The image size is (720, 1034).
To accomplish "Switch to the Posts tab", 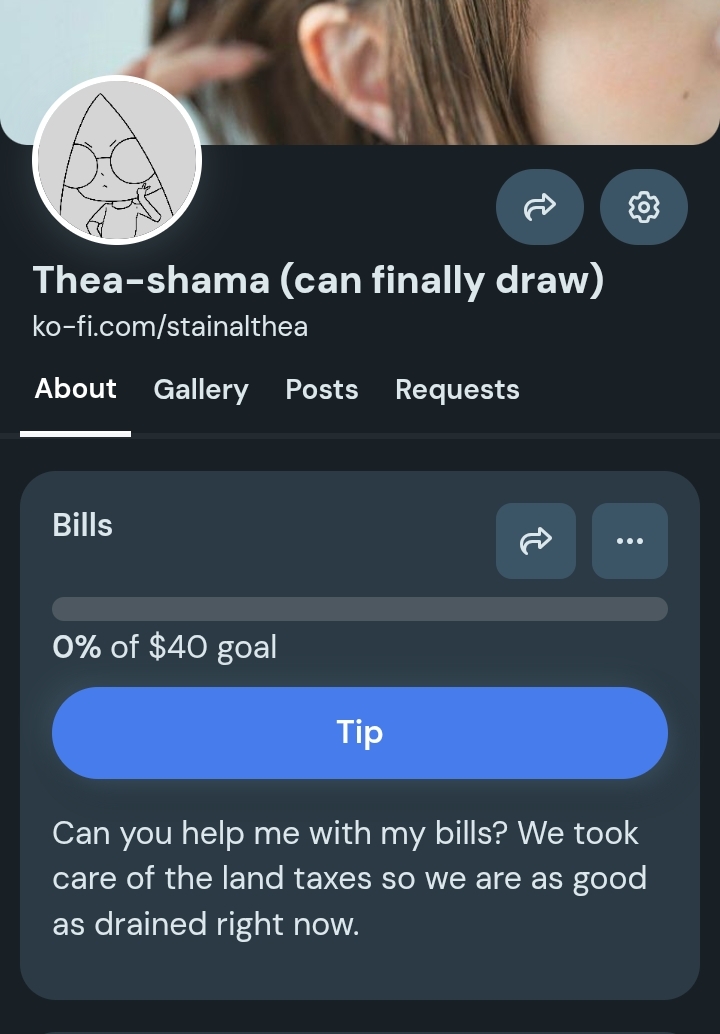I will (322, 390).
